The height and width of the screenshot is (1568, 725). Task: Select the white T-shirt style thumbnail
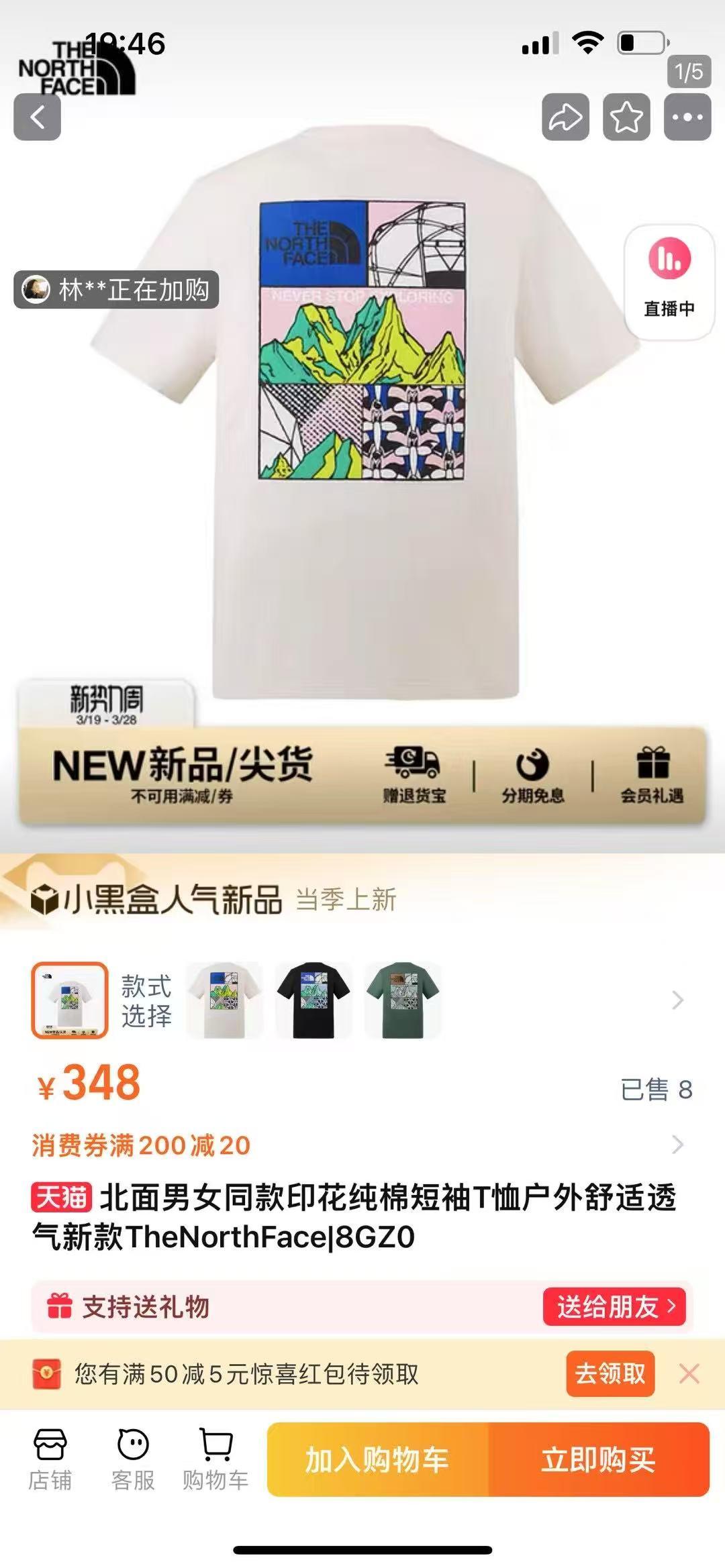224,1000
